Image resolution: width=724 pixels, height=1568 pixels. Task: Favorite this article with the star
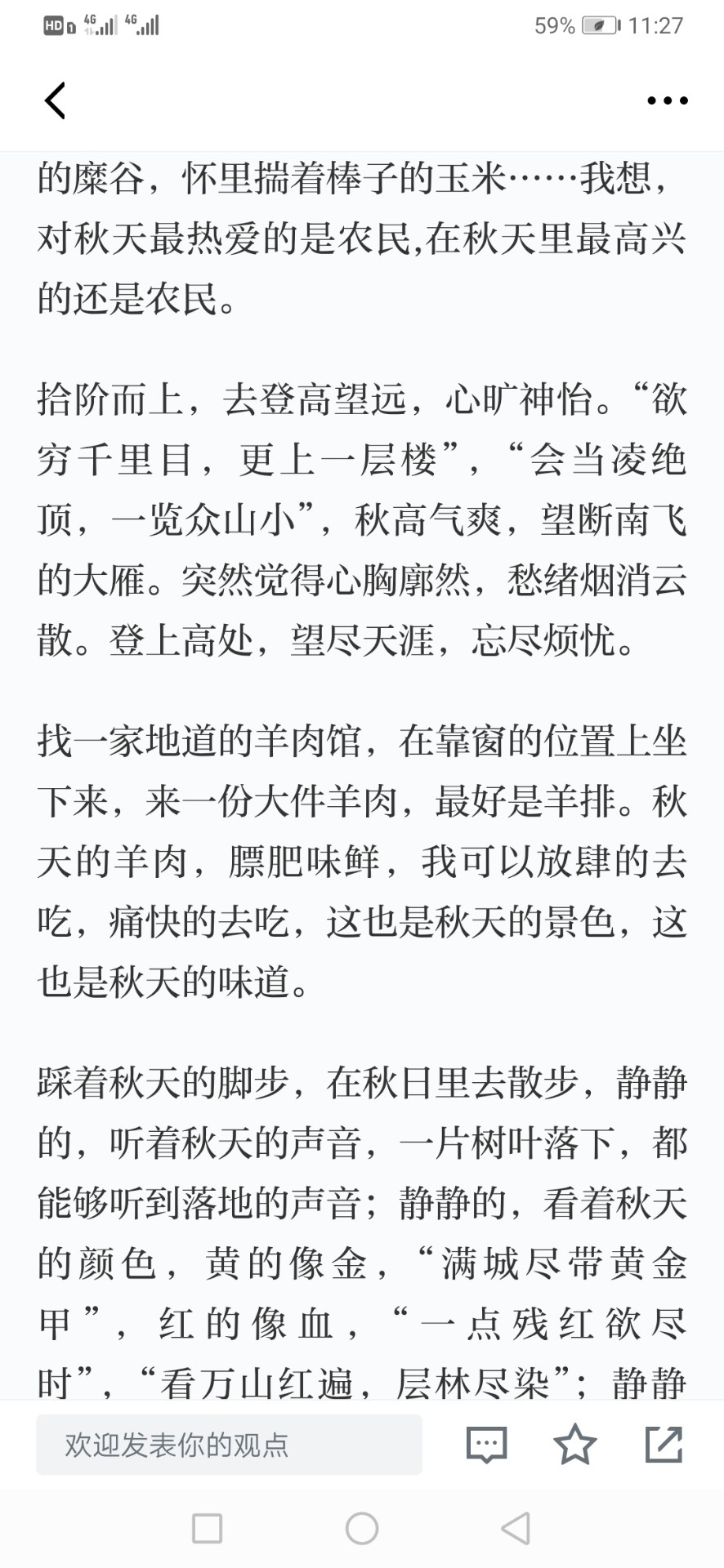pyautogui.click(x=575, y=1444)
